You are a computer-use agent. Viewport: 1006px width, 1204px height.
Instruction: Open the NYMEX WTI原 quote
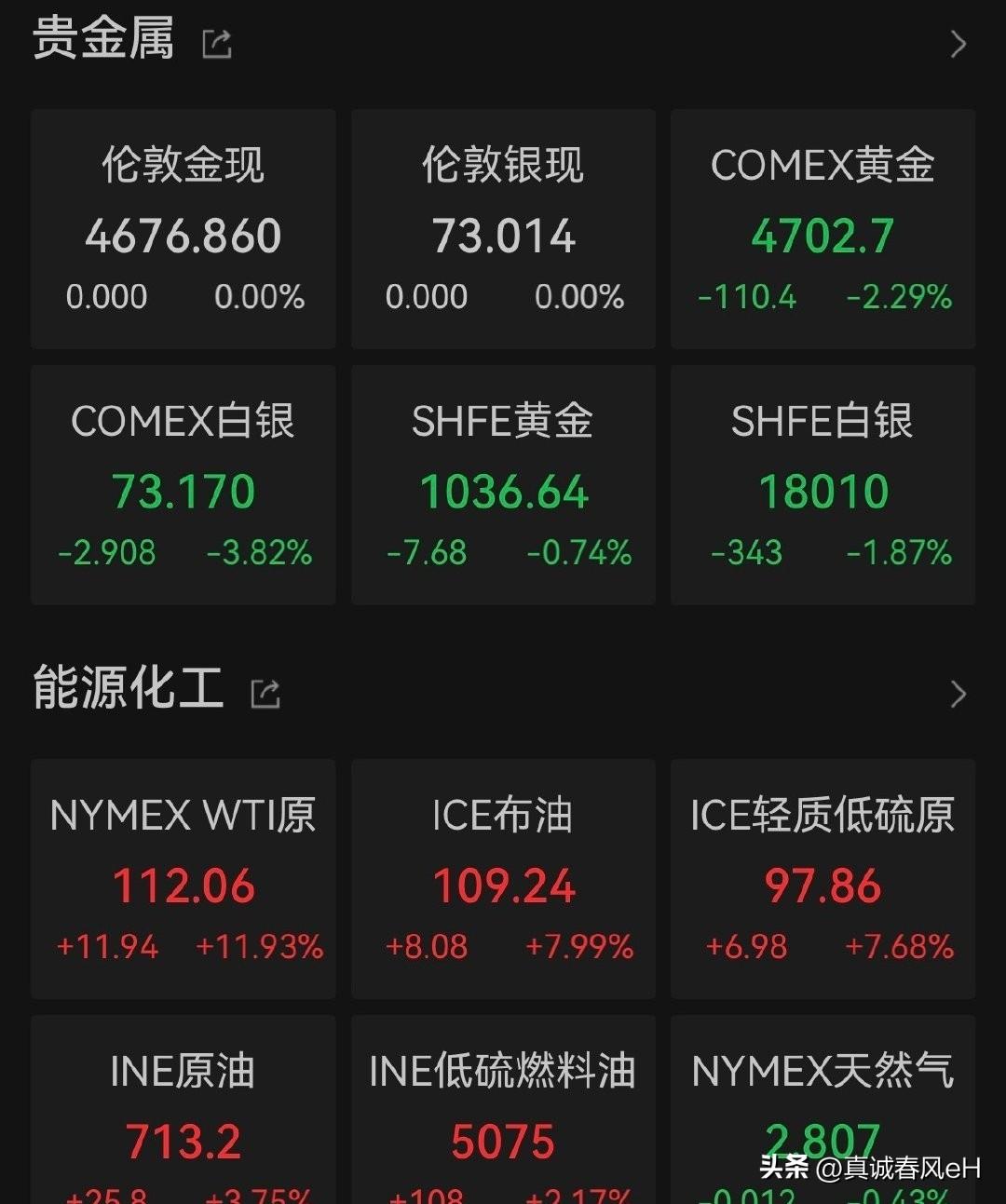[183, 878]
